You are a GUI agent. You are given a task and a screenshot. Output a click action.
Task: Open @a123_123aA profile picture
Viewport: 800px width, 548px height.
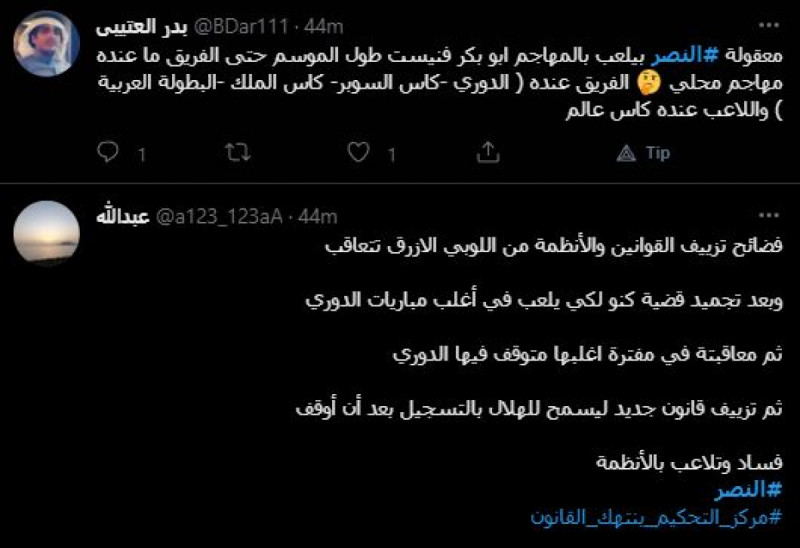(x=46, y=234)
